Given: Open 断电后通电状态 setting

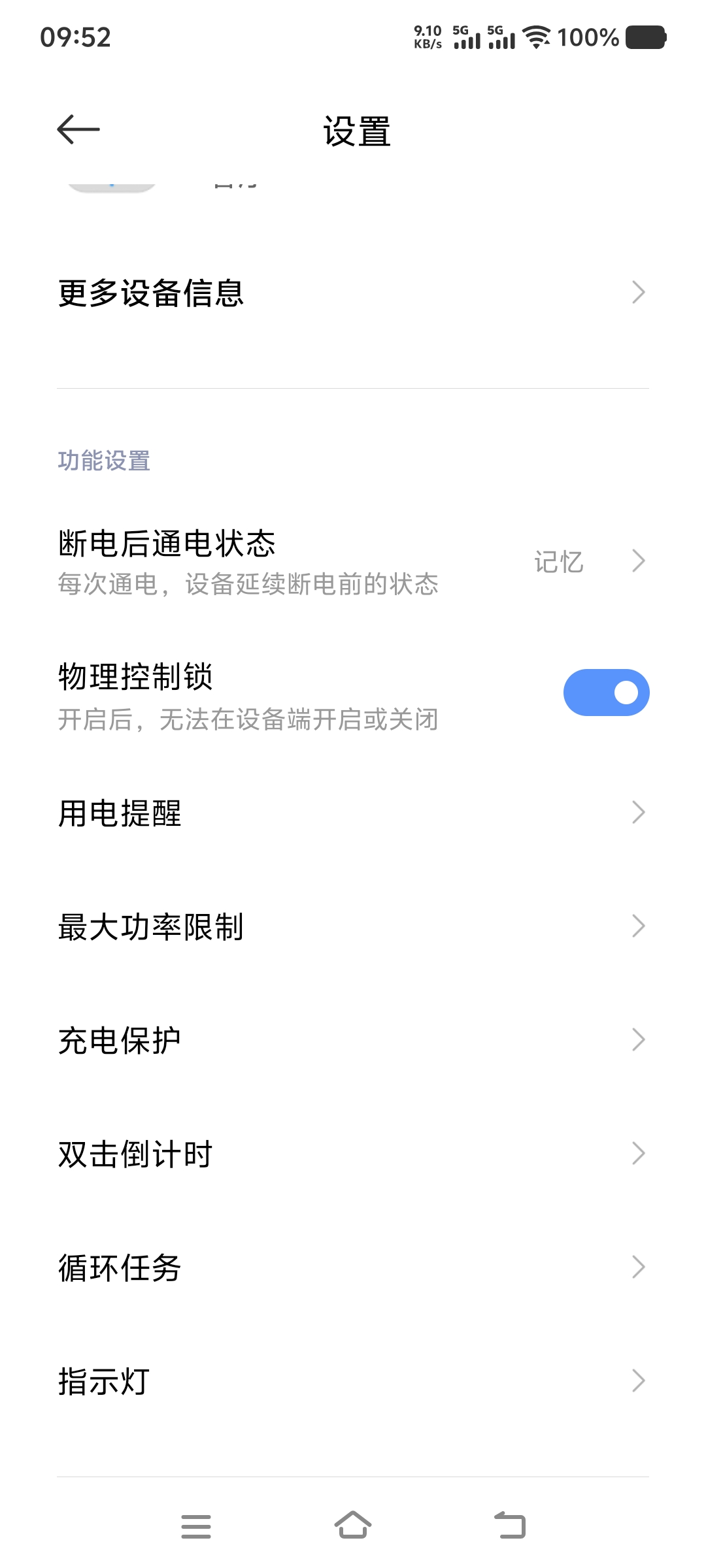Looking at the screenshot, I should [x=353, y=562].
